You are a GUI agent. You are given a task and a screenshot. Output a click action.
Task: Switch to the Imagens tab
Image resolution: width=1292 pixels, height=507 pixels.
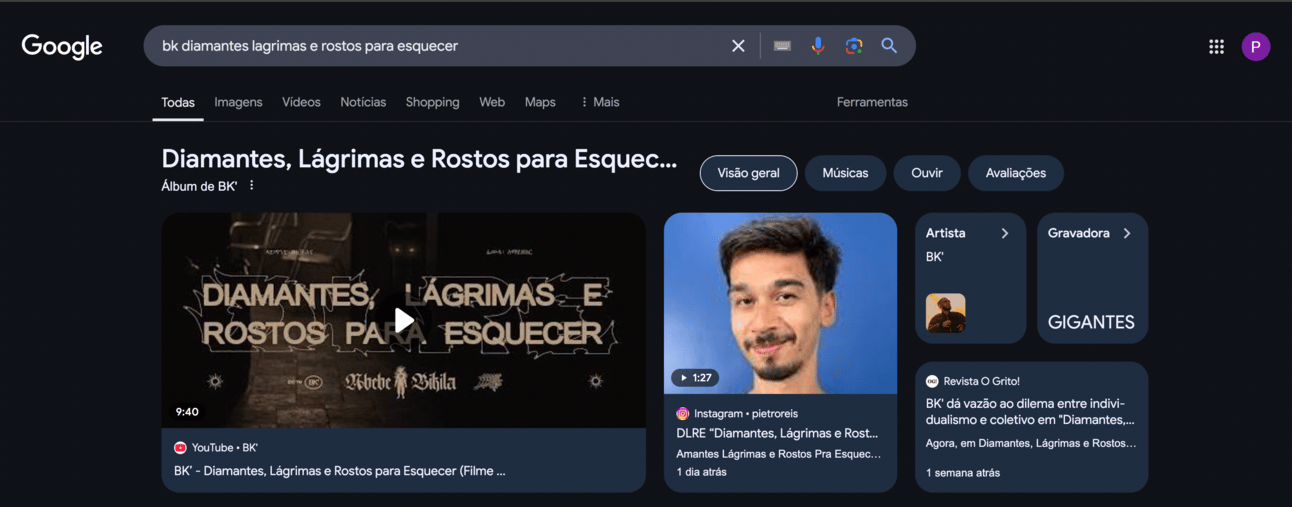click(x=238, y=102)
